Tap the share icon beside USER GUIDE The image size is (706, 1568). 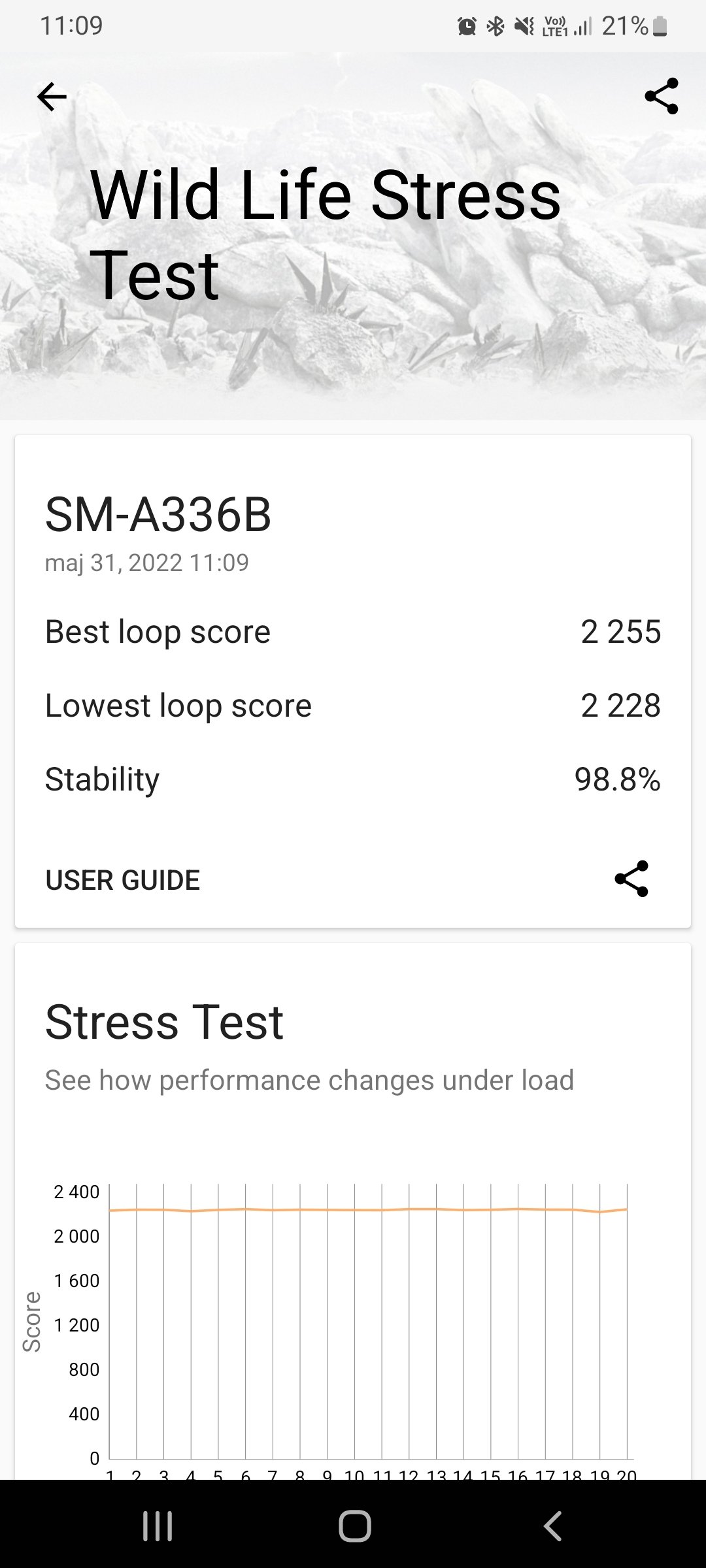click(631, 879)
